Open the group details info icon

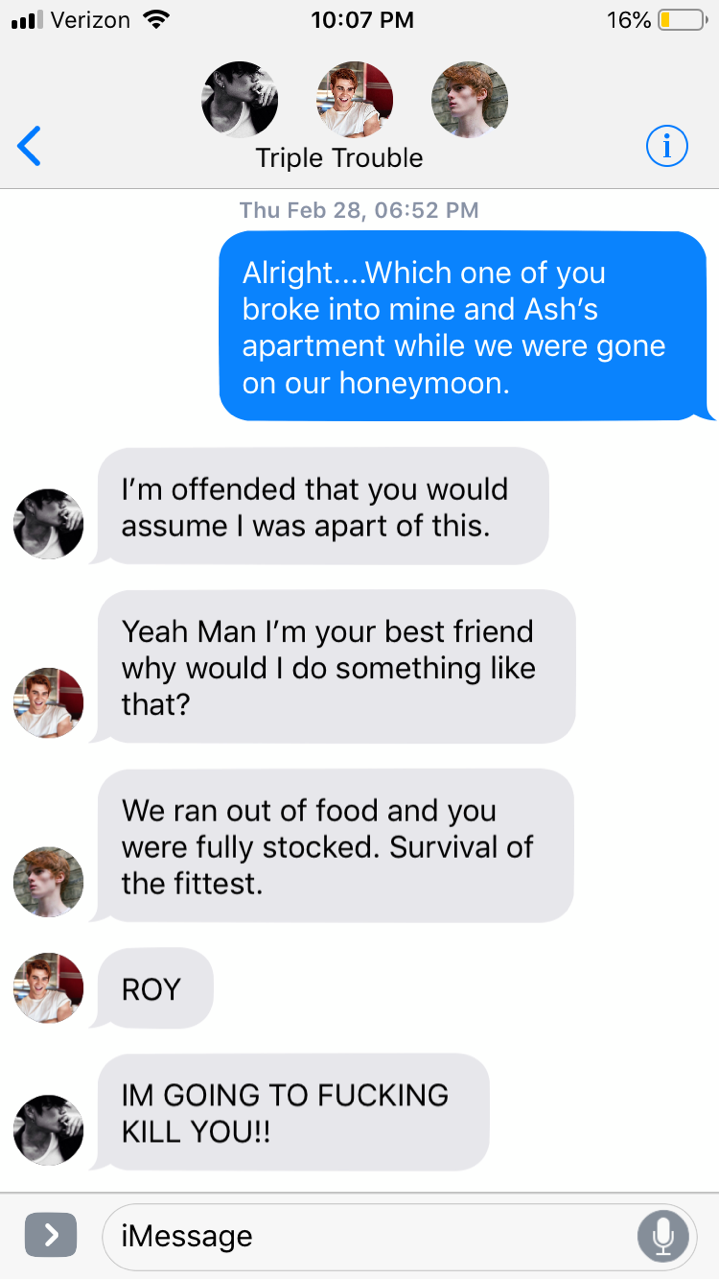[x=666, y=147]
